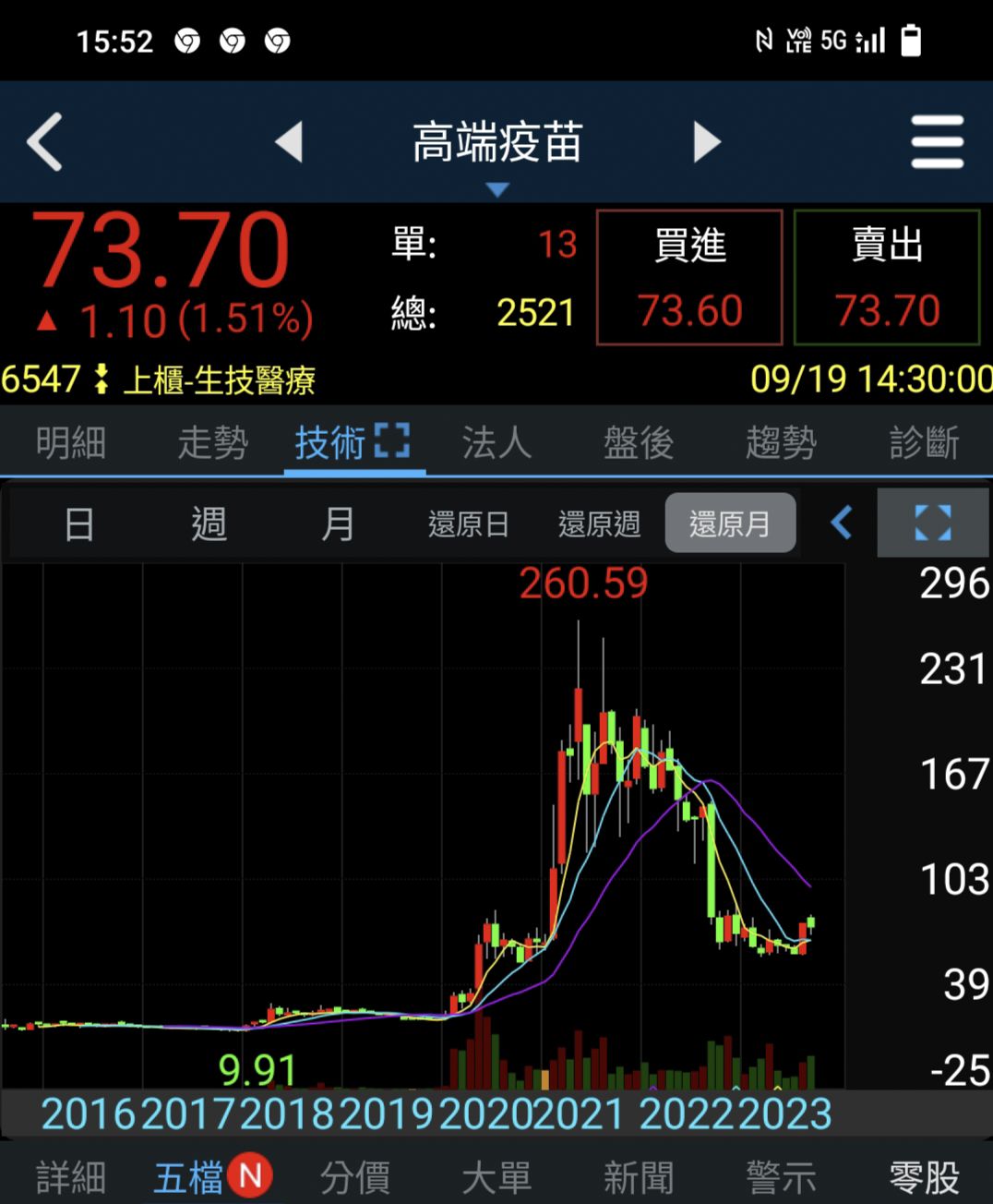Go to the next stock with the right arrow
This screenshot has height=1204, width=993.
(707, 141)
